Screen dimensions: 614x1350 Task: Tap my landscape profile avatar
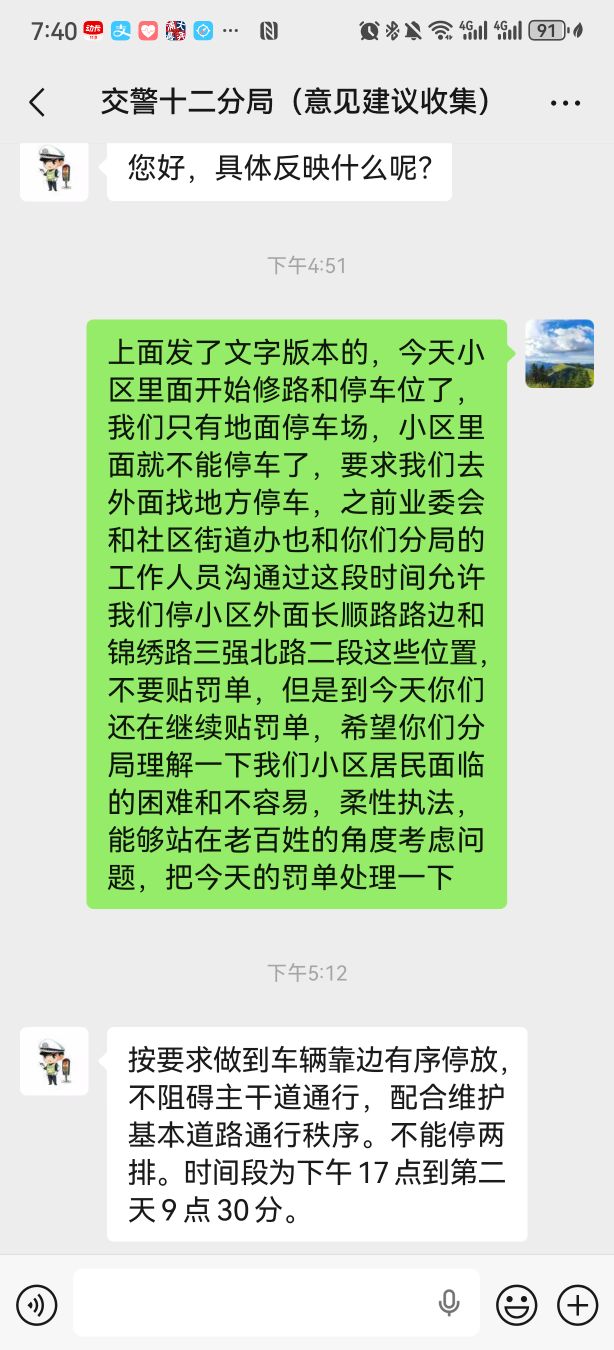[x=560, y=353]
